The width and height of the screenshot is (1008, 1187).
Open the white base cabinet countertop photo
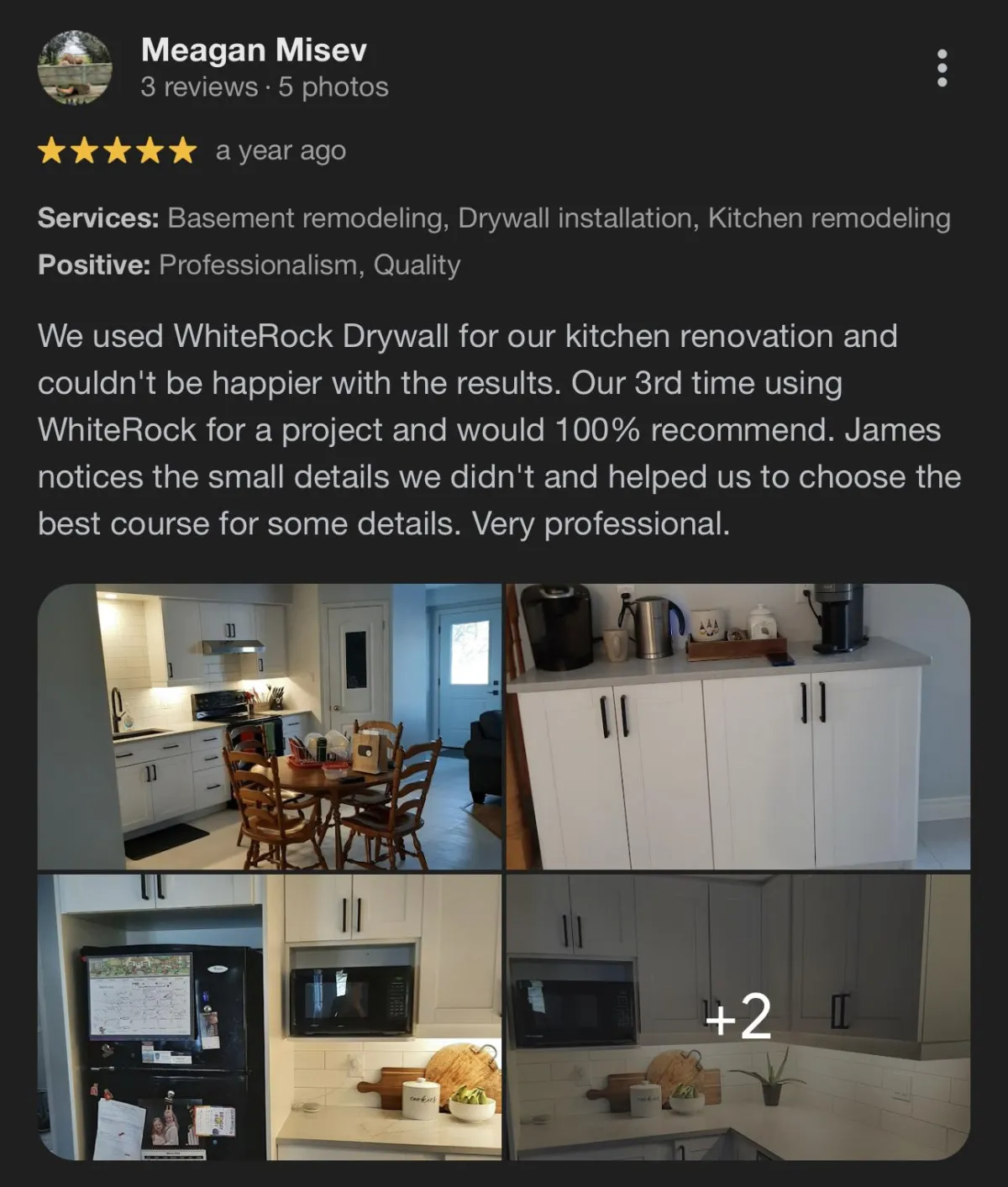coord(738,727)
